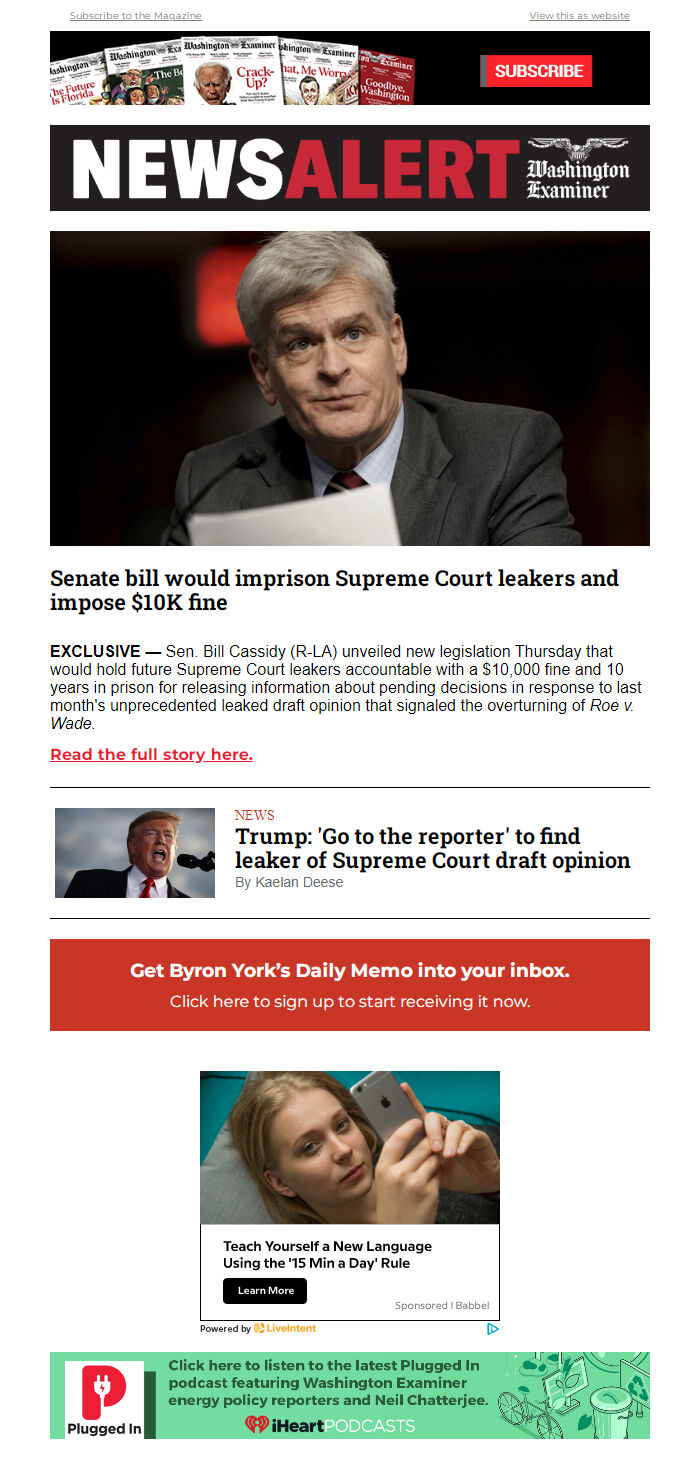Tap Read the full story here
Screen dimensions: 700x1463
click(x=151, y=754)
